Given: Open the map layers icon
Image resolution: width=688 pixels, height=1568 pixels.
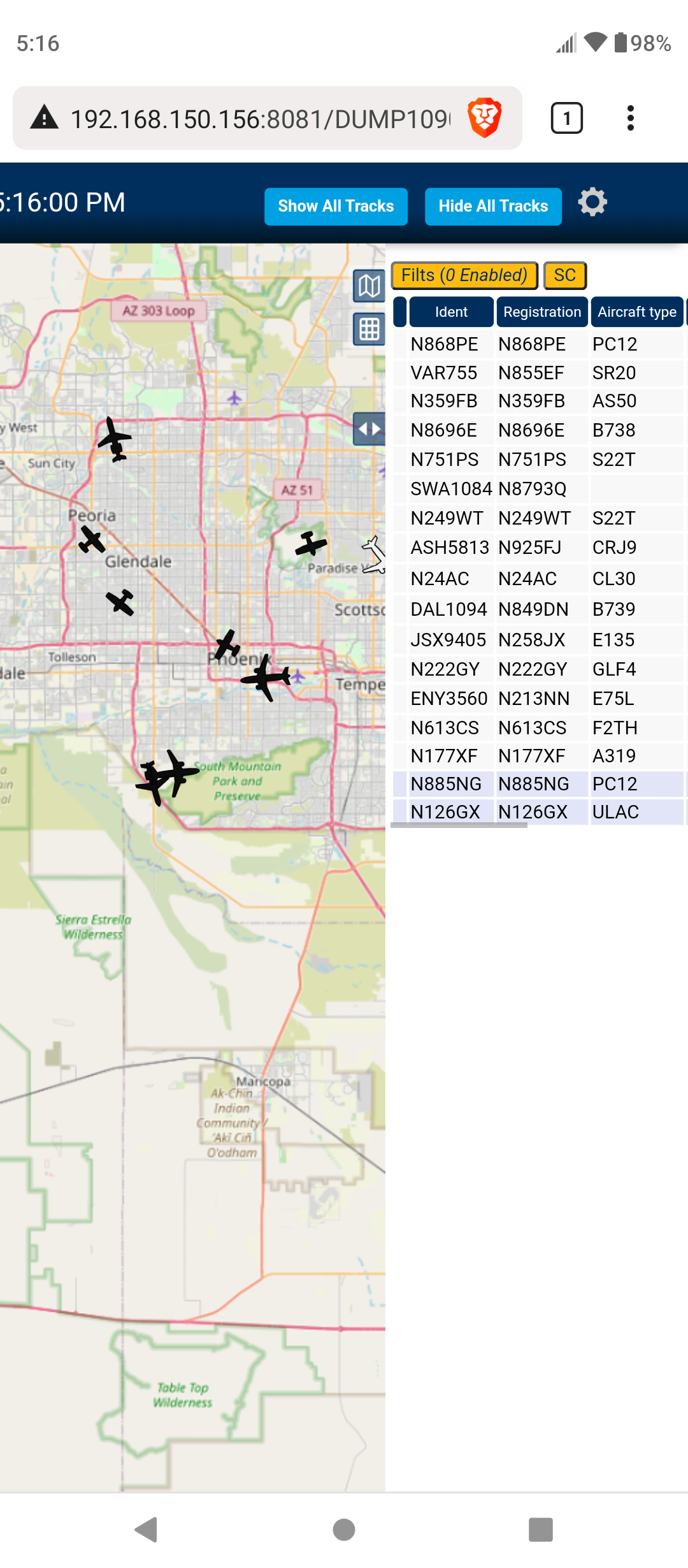Looking at the screenshot, I should coord(369,286).
